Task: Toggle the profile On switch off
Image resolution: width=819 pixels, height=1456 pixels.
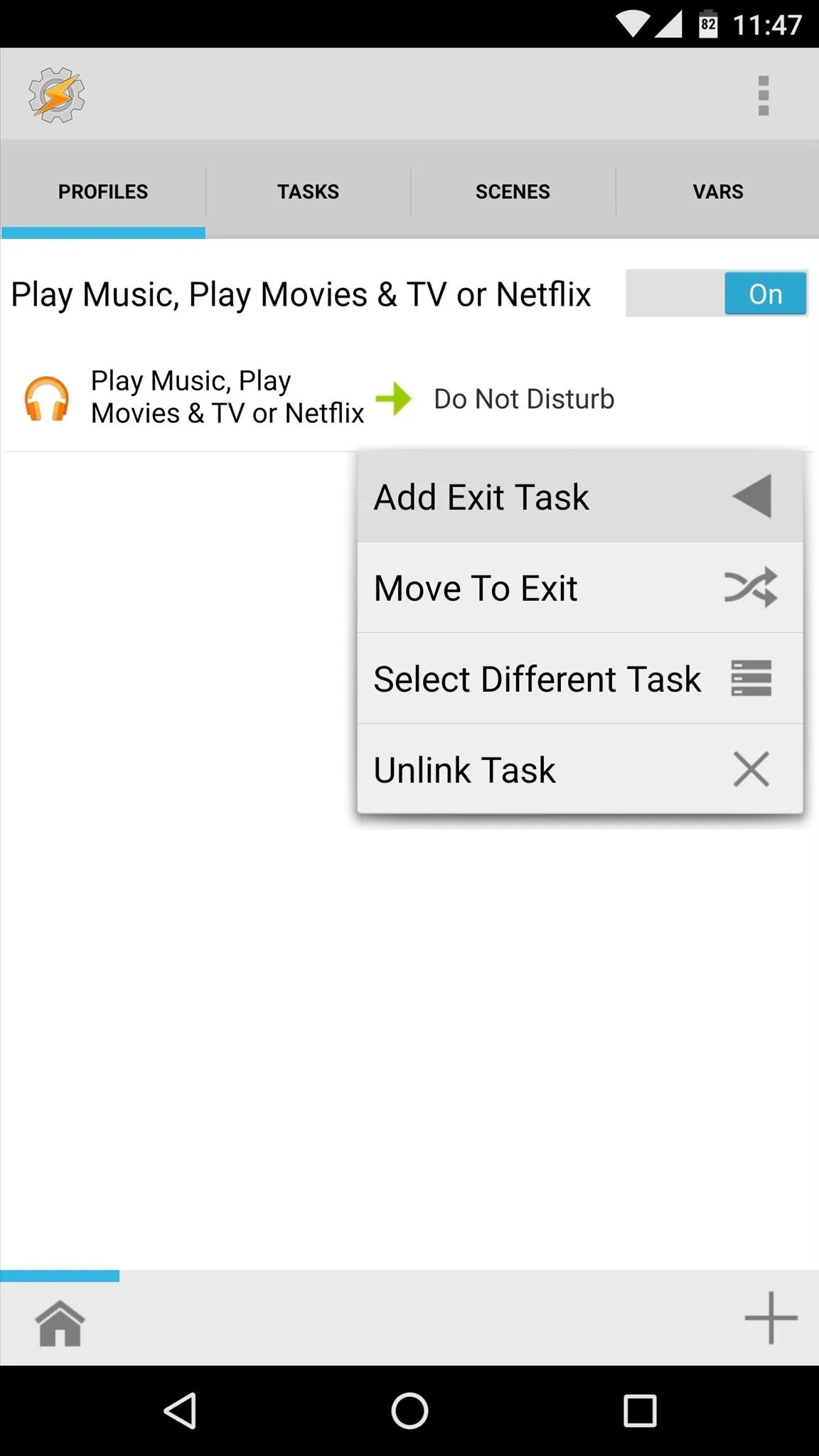Action: click(x=717, y=293)
